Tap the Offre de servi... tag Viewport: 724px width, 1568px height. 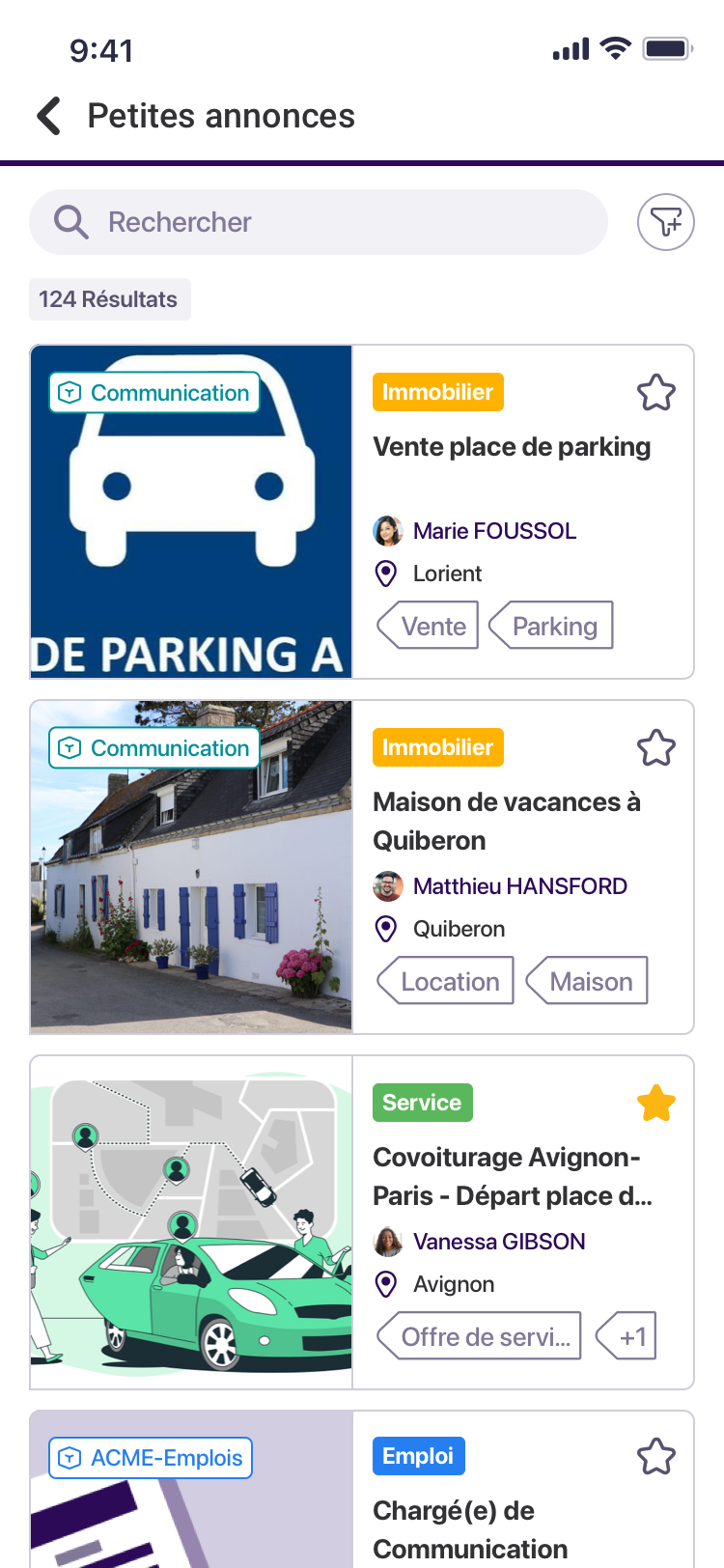481,1336
